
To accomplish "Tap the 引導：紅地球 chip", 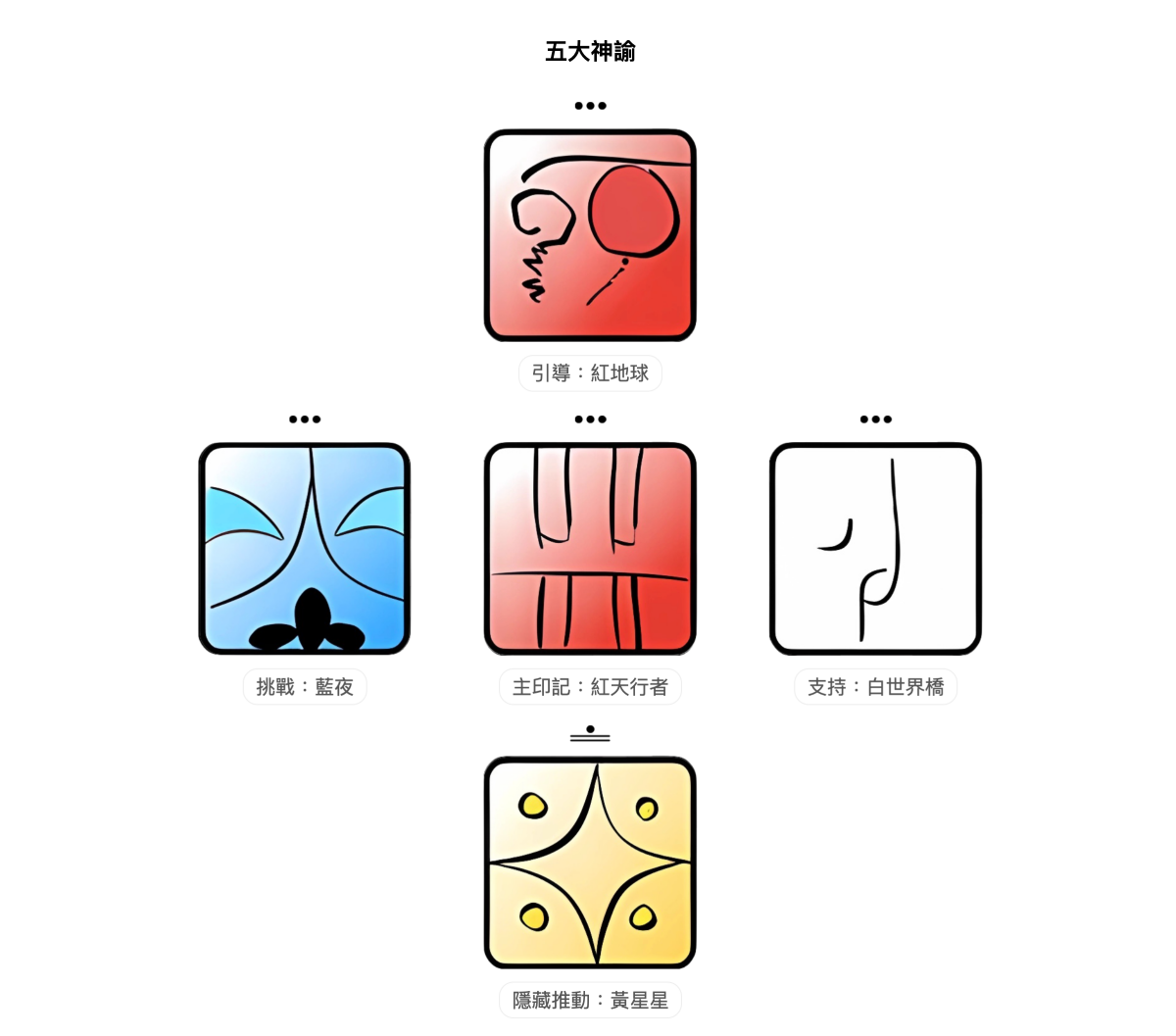I will (590, 373).
